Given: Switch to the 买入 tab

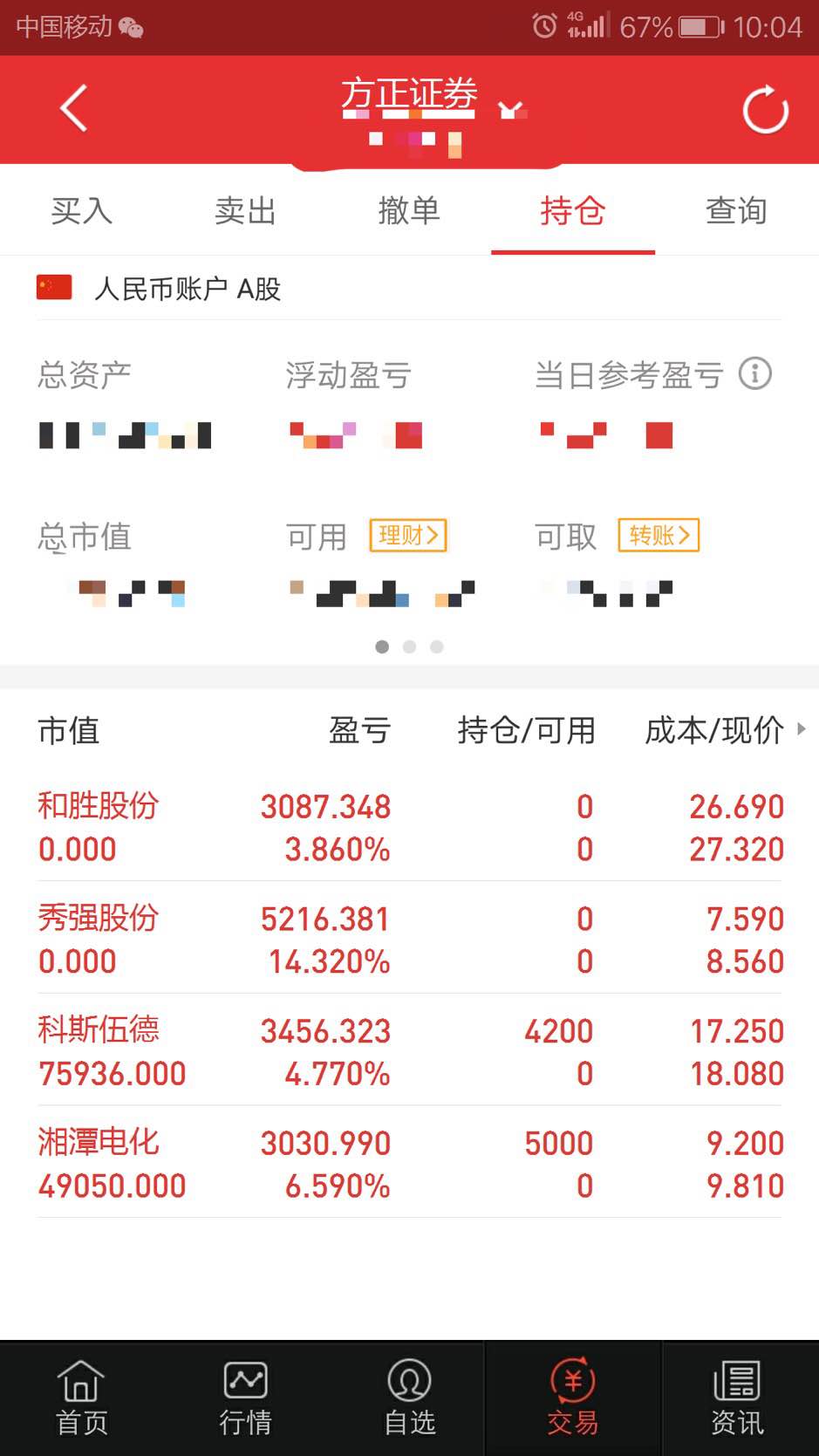Looking at the screenshot, I should (82, 211).
